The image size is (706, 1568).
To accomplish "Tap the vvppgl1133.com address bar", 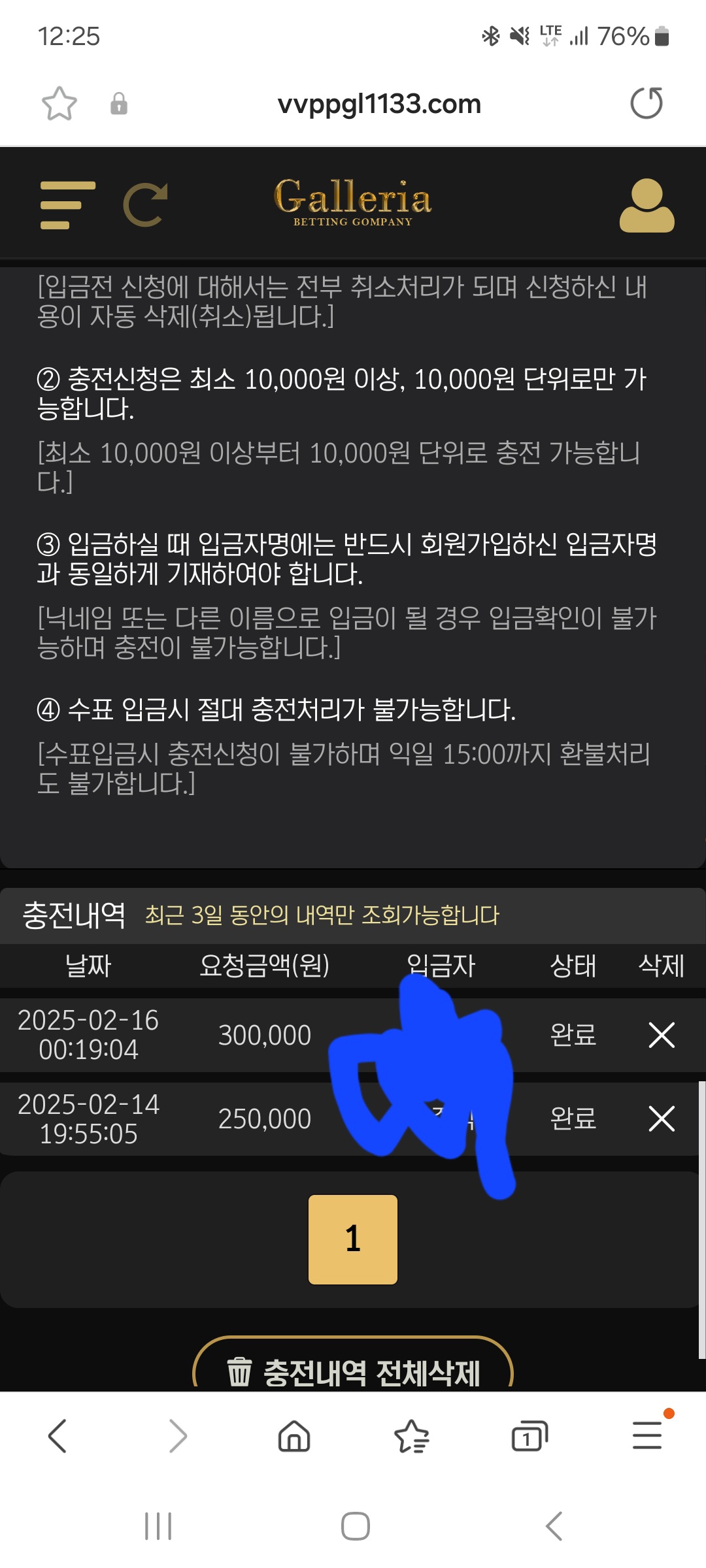I will pos(379,104).
